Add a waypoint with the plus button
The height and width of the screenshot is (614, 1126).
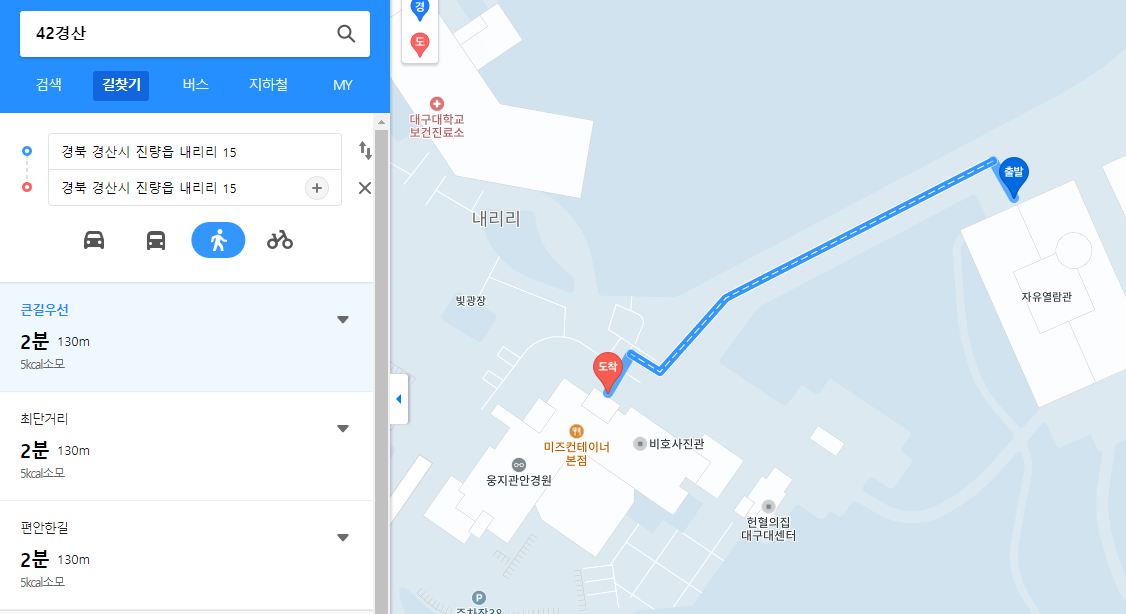pyautogui.click(x=317, y=188)
